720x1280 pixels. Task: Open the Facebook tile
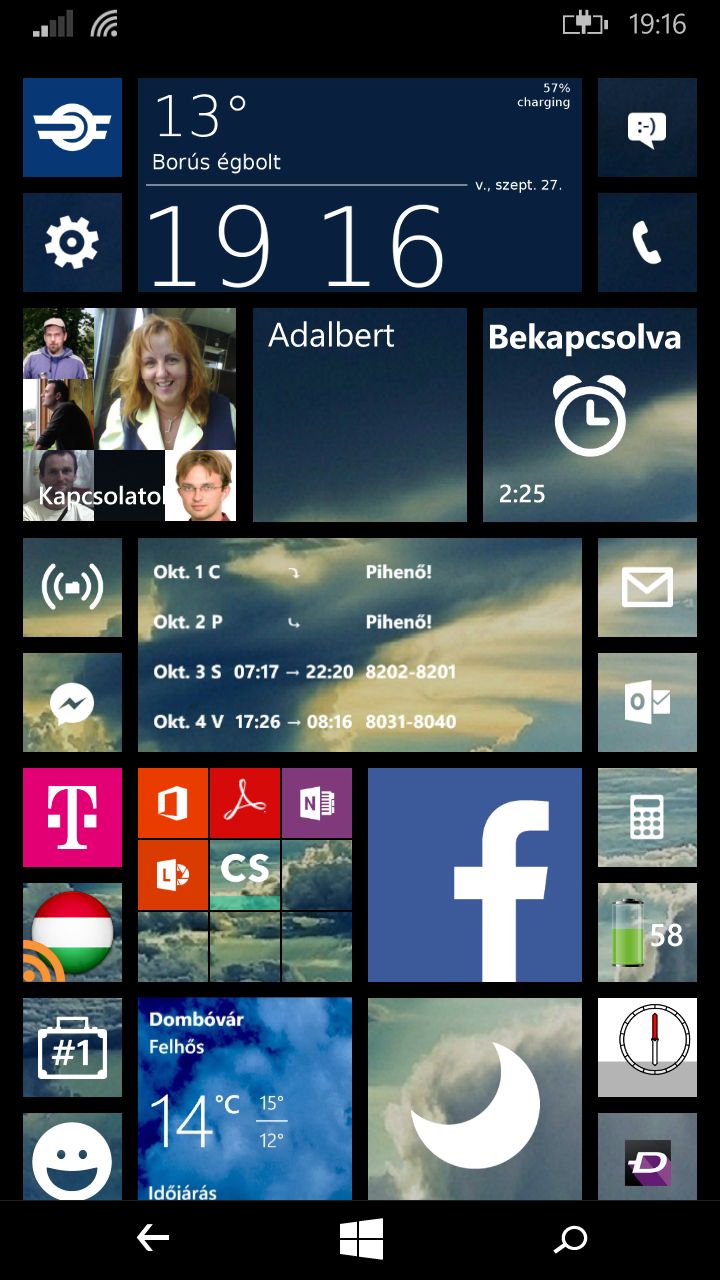(475, 875)
